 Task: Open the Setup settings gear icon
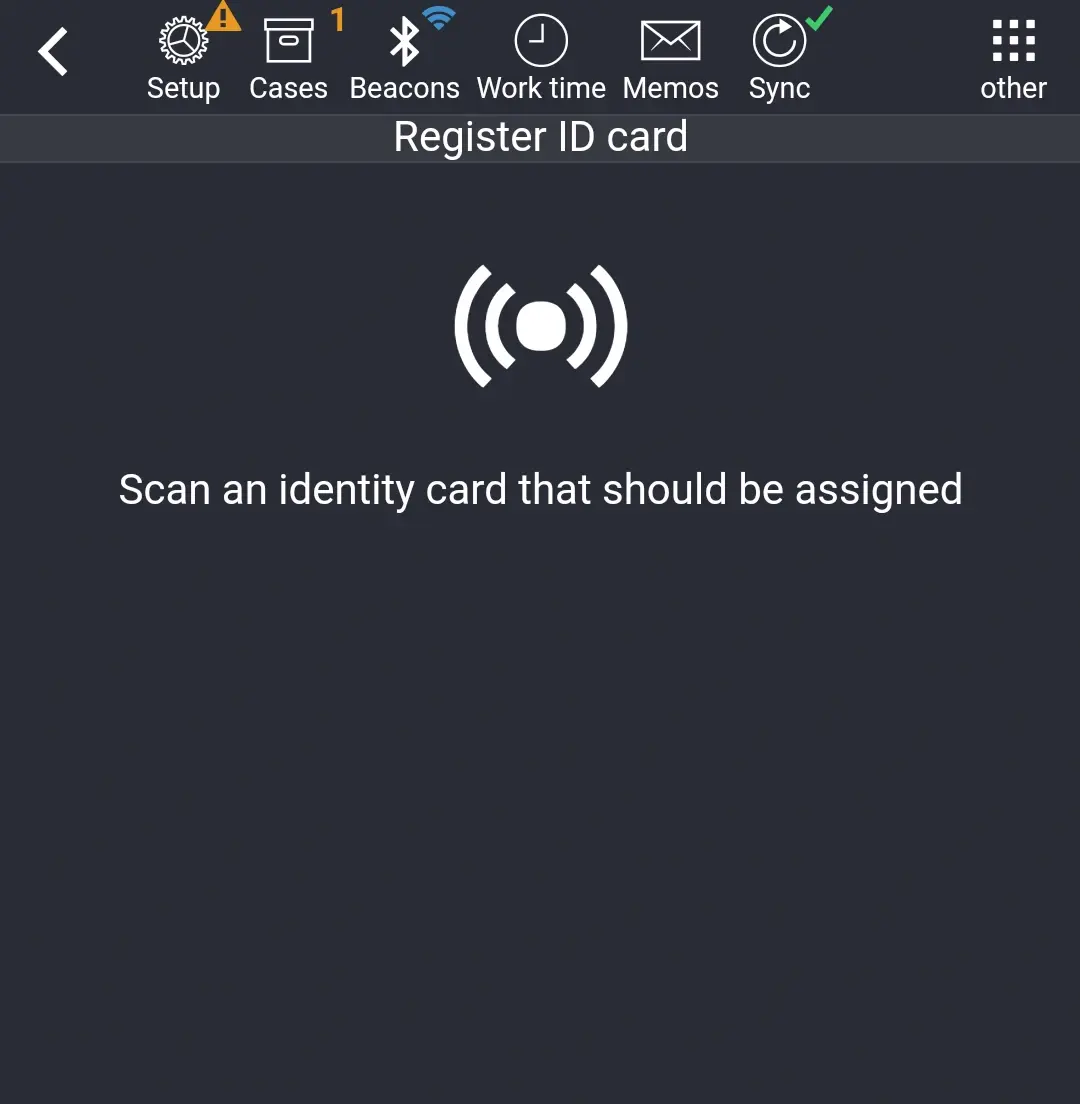tap(183, 40)
